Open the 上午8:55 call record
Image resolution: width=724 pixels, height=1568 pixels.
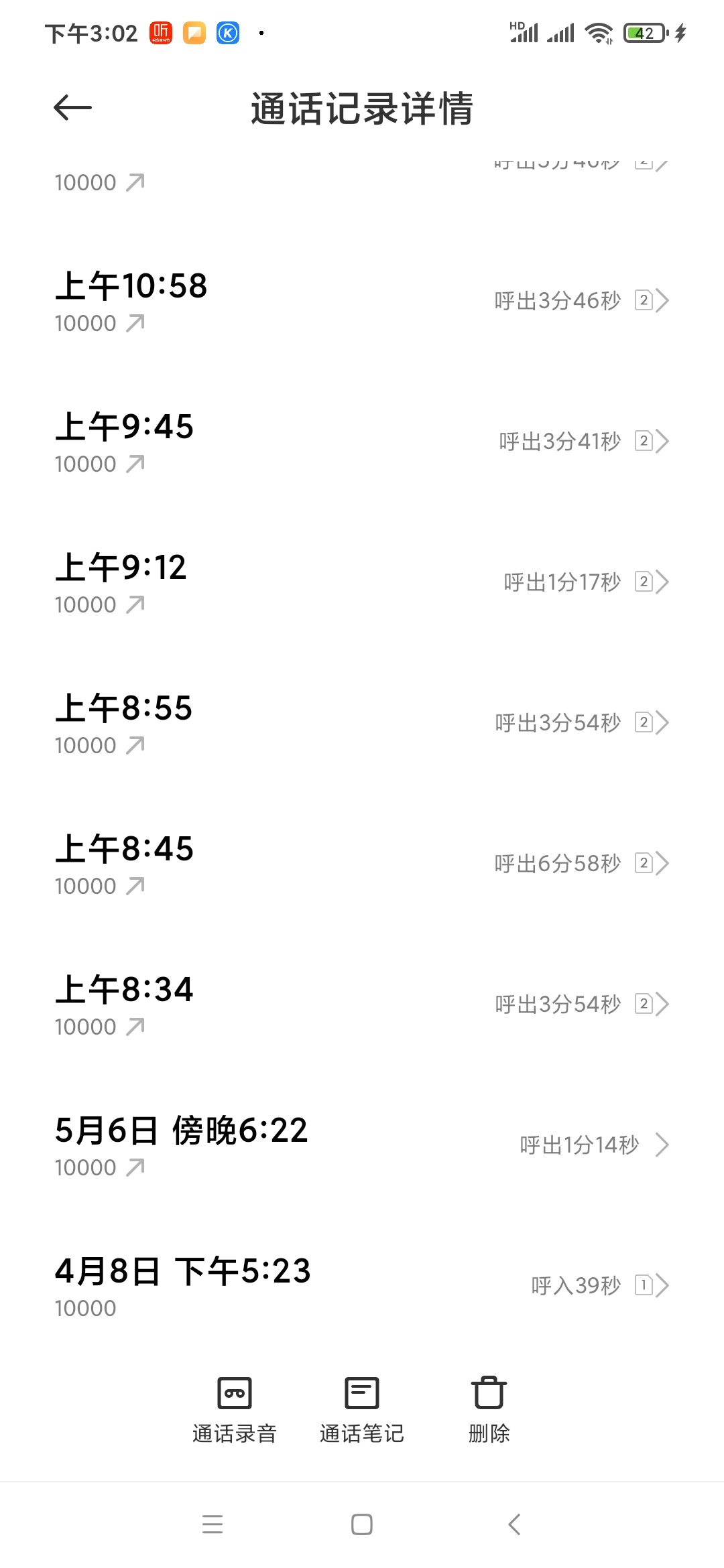tap(362, 723)
